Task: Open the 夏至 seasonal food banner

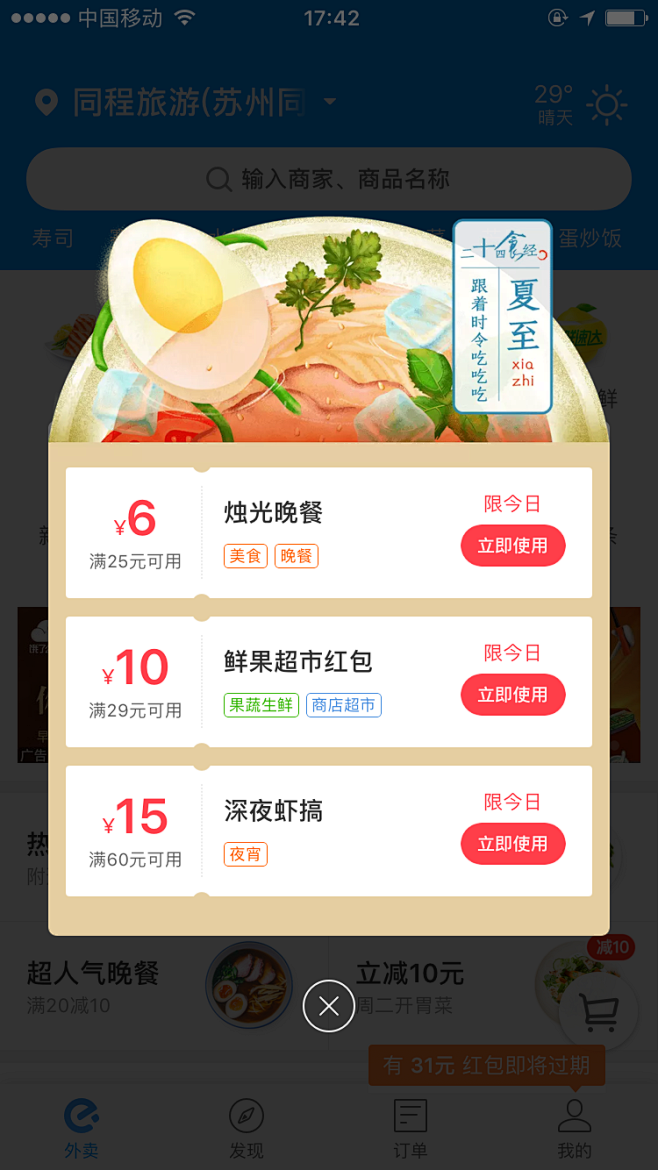Action: (502, 317)
